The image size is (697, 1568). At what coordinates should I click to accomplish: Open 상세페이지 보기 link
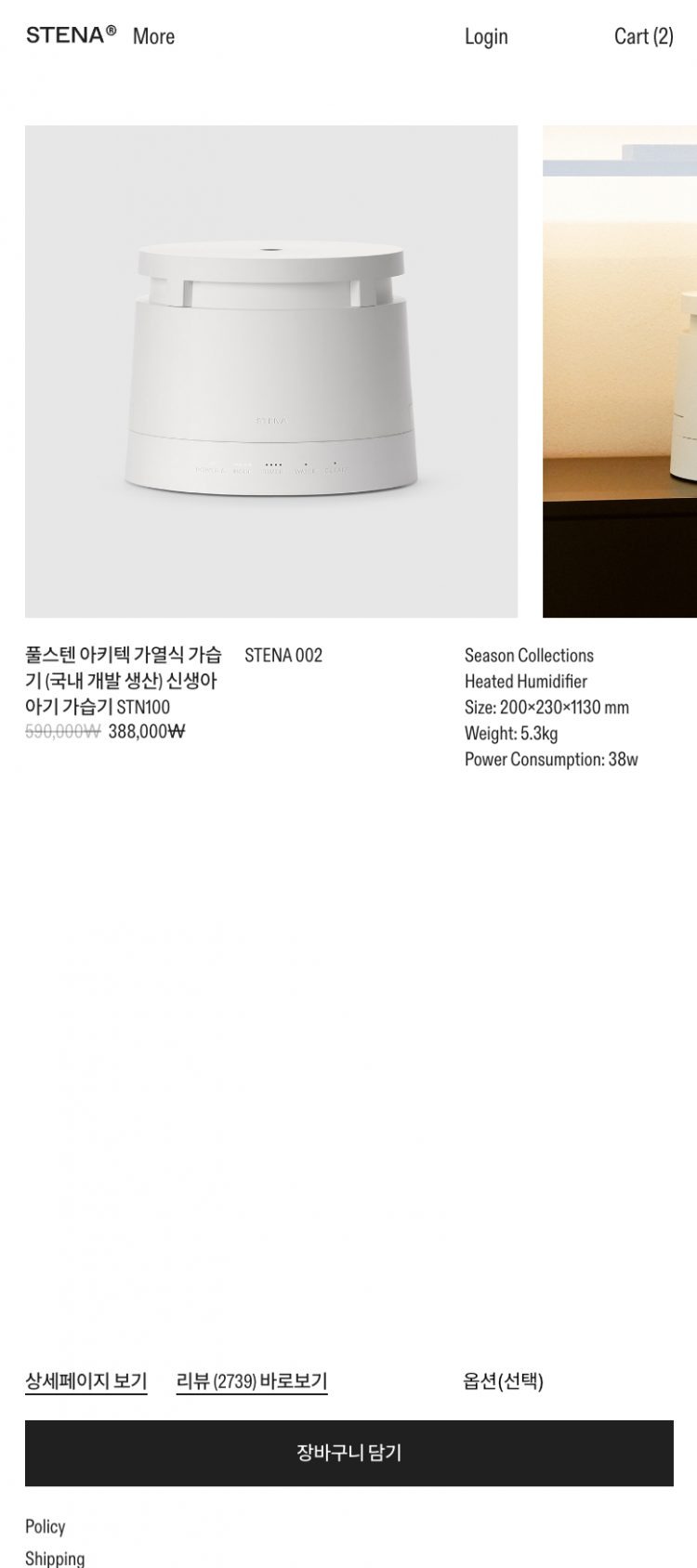[x=85, y=1381]
